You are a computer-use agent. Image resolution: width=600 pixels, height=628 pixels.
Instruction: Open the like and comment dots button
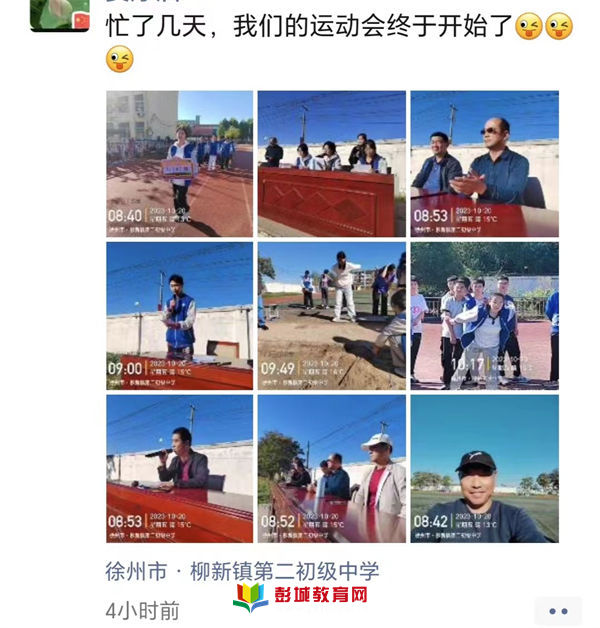(558, 611)
